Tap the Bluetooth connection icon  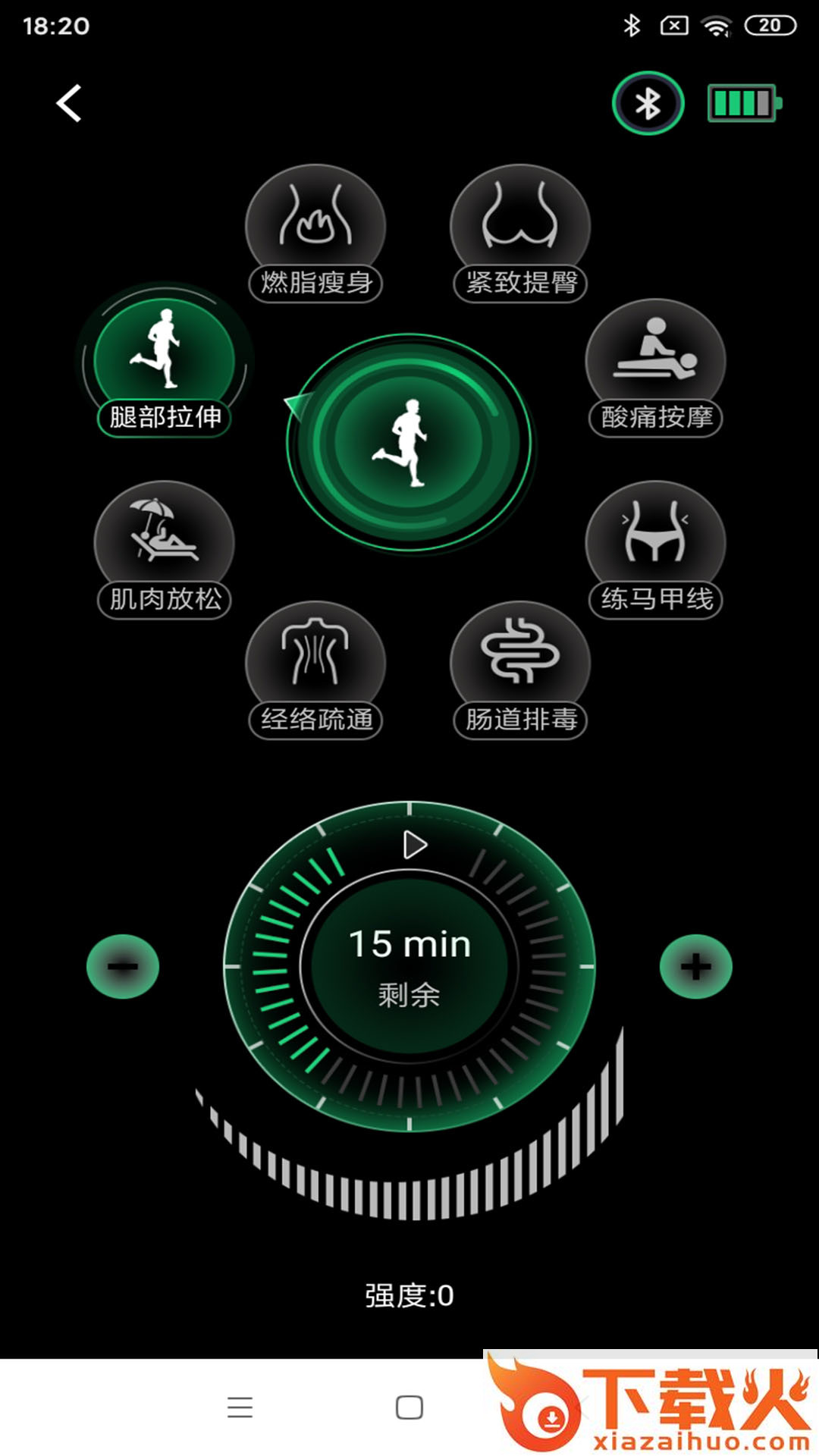648,104
